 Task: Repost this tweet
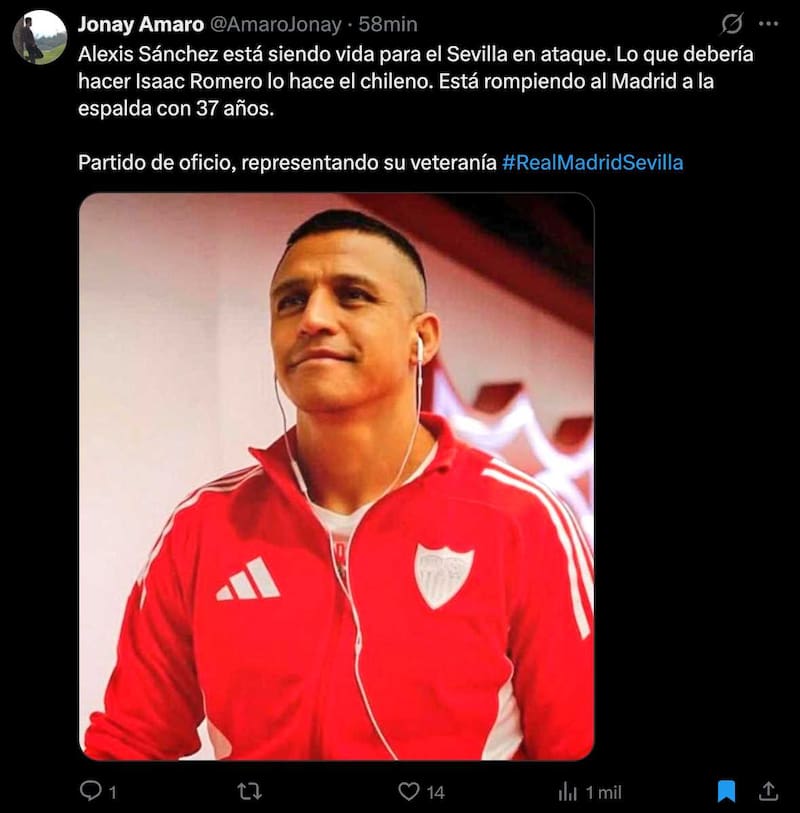pyautogui.click(x=250, y=791)
